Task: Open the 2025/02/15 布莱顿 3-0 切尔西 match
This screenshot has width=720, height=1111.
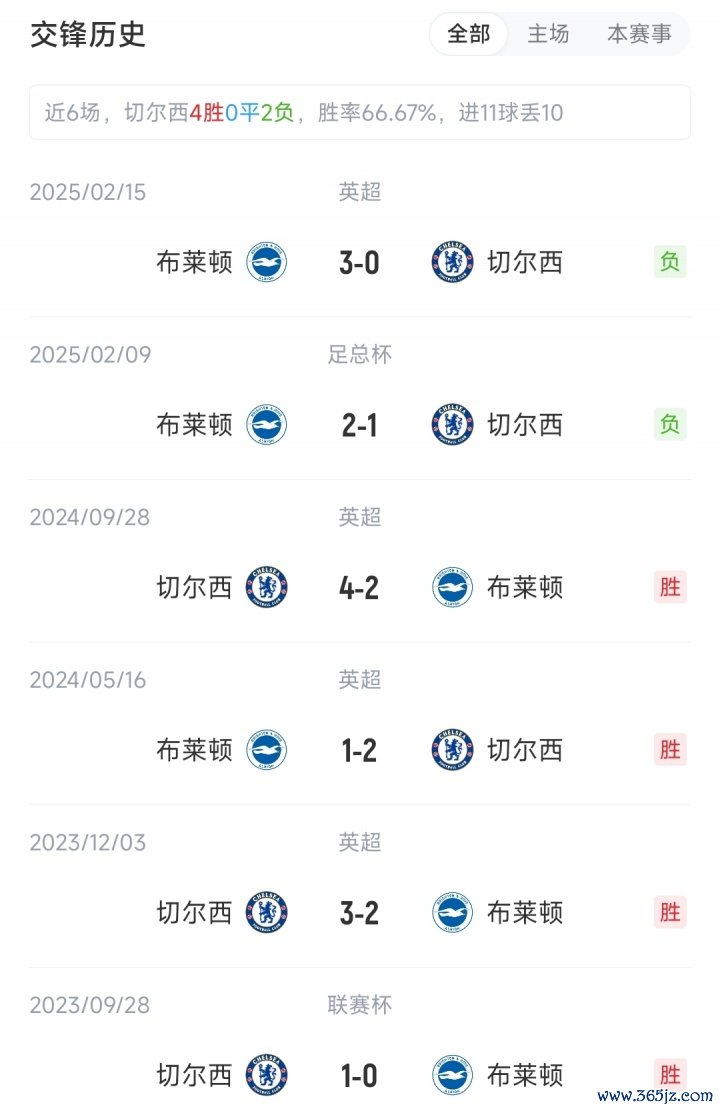Action: [x=359, y=263]
